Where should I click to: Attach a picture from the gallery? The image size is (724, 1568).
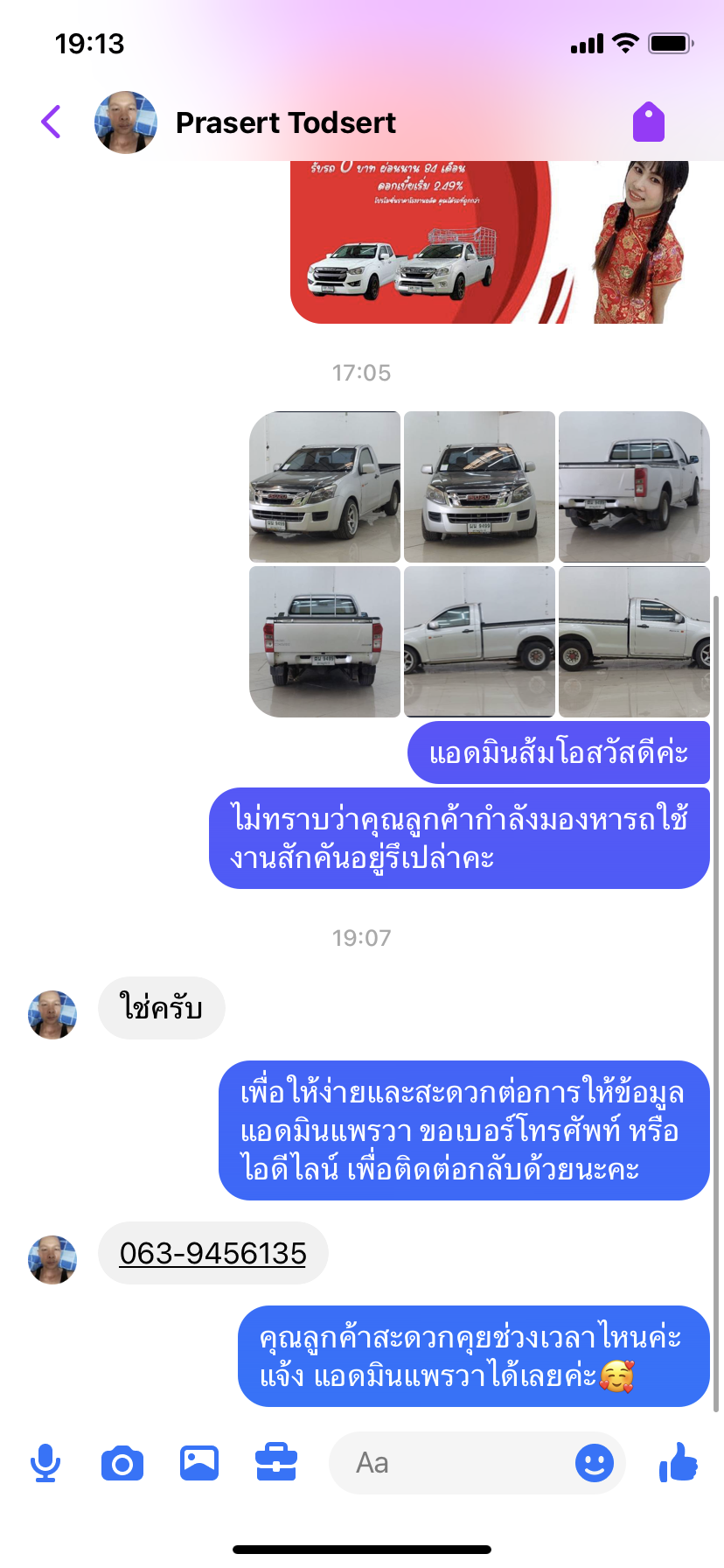pyautogui.click(x=199, y=1463)
